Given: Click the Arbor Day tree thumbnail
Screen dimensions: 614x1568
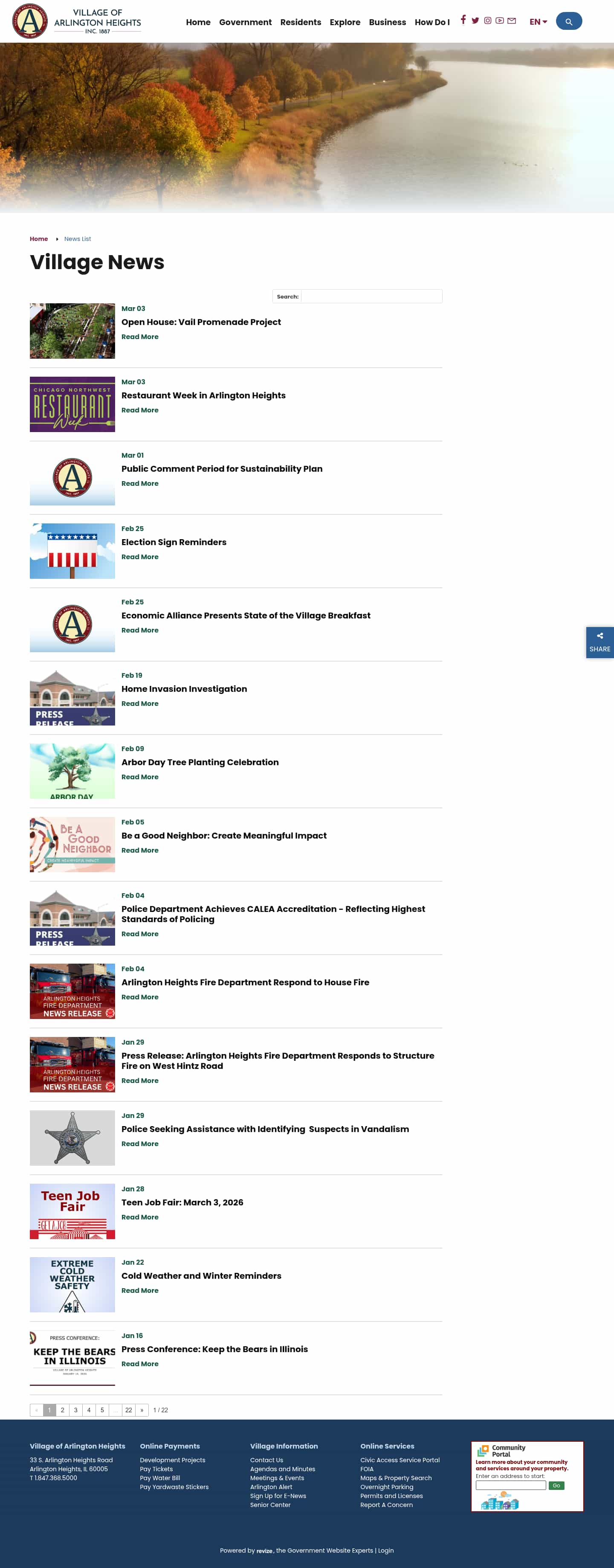Looking at the screenshot, I should coord(72,770).
